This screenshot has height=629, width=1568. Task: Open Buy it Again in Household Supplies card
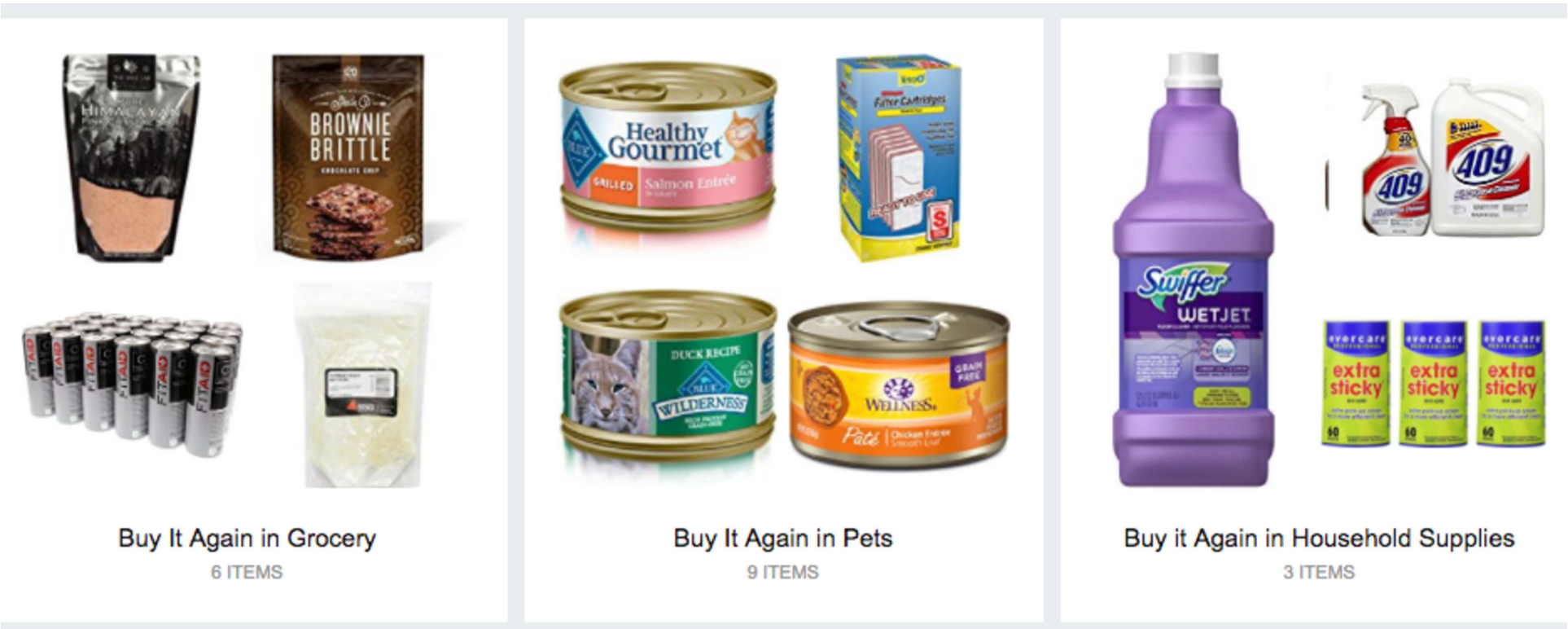[1318, 539]
